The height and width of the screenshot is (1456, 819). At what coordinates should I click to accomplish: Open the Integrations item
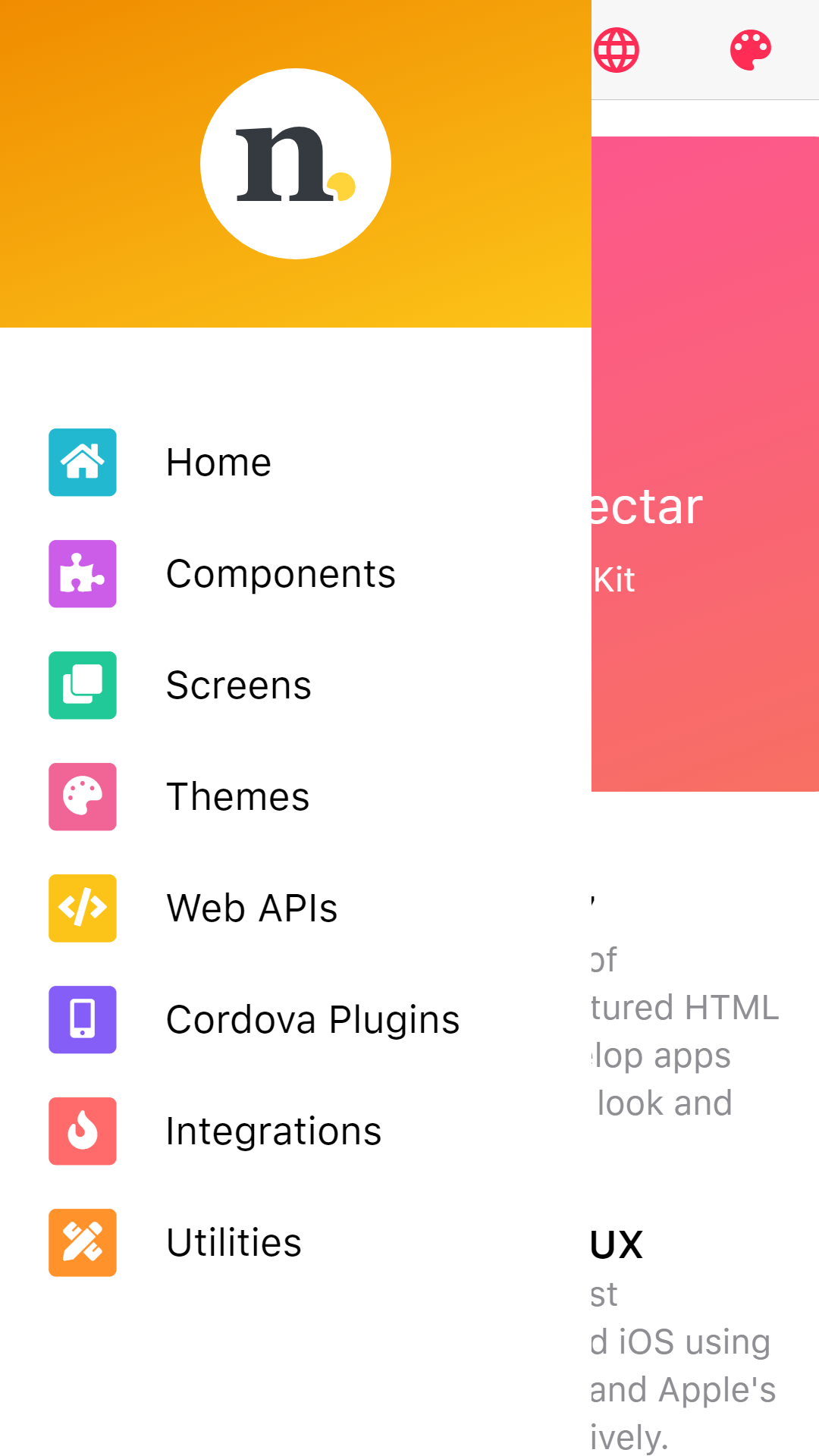pos(296,1131)
